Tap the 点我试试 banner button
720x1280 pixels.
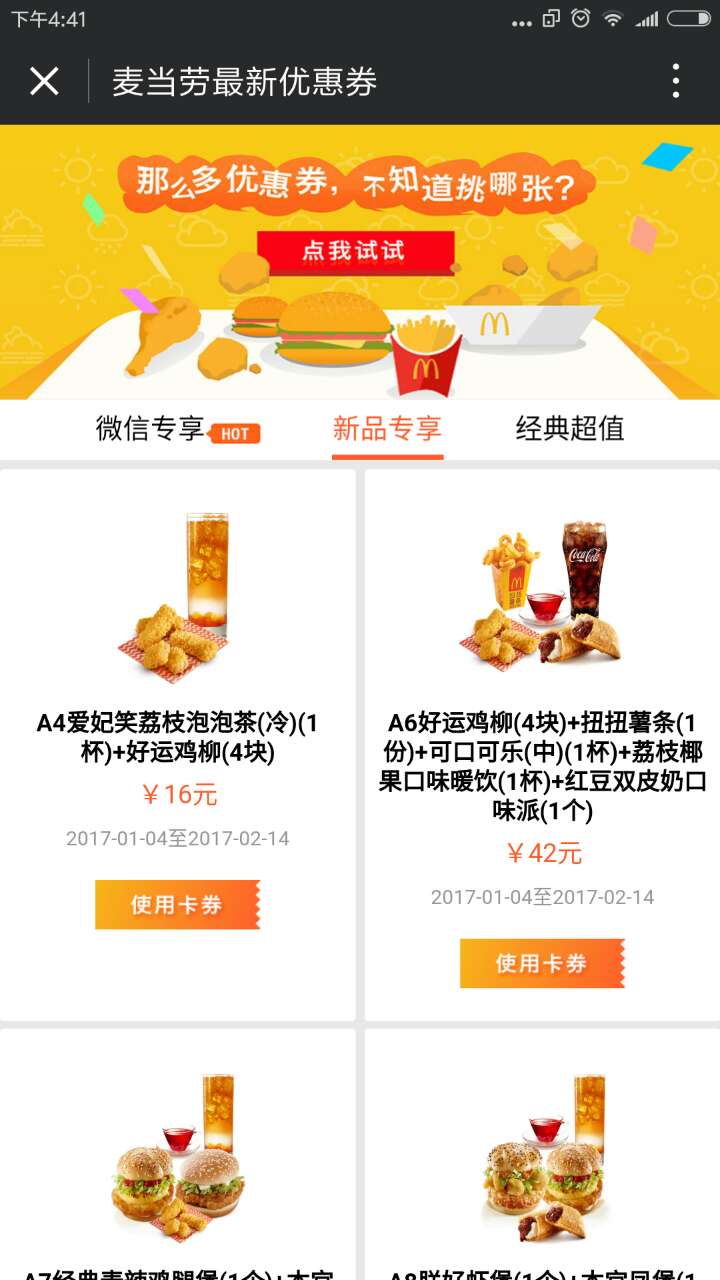point(355,250)
